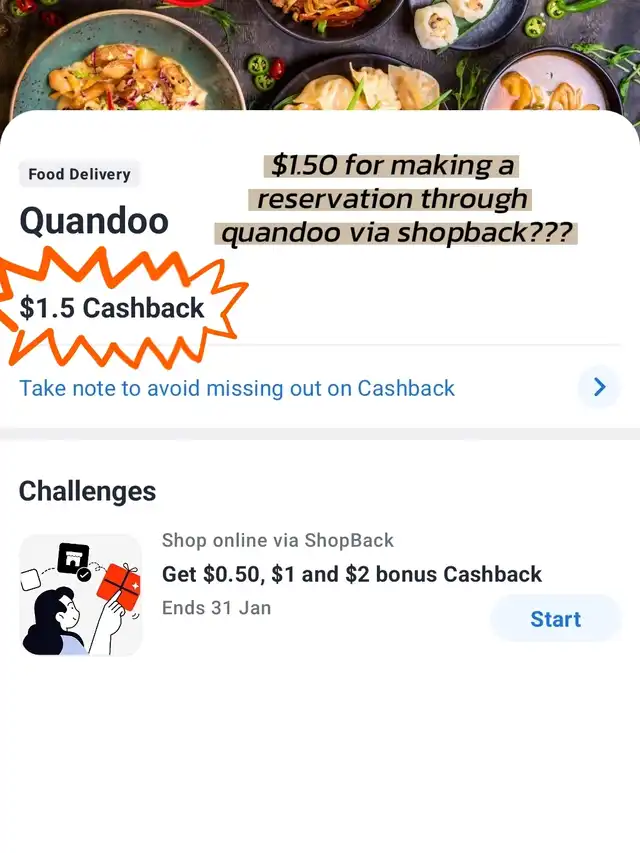Open the 'Take note to avoid missing out' link
The image size is (640, 853).
[237, 388]
